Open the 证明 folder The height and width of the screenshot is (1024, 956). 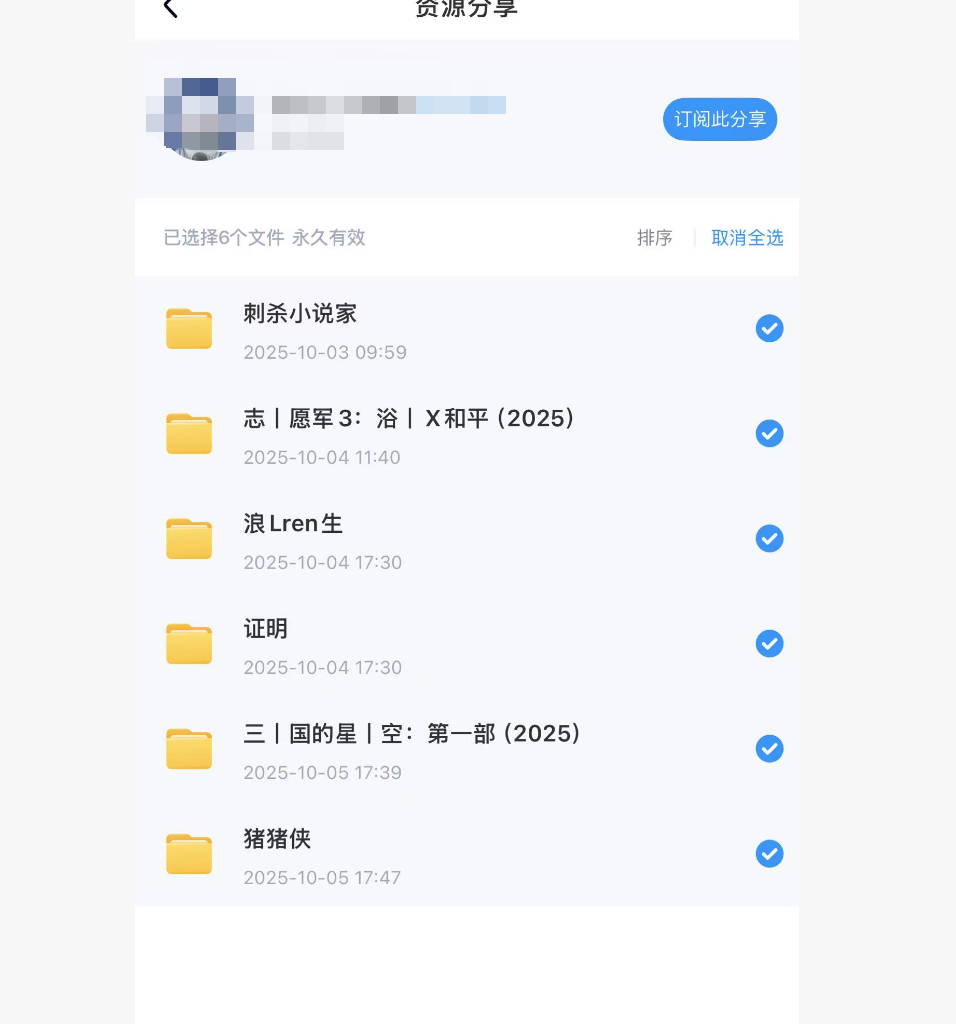click(266, 629)
